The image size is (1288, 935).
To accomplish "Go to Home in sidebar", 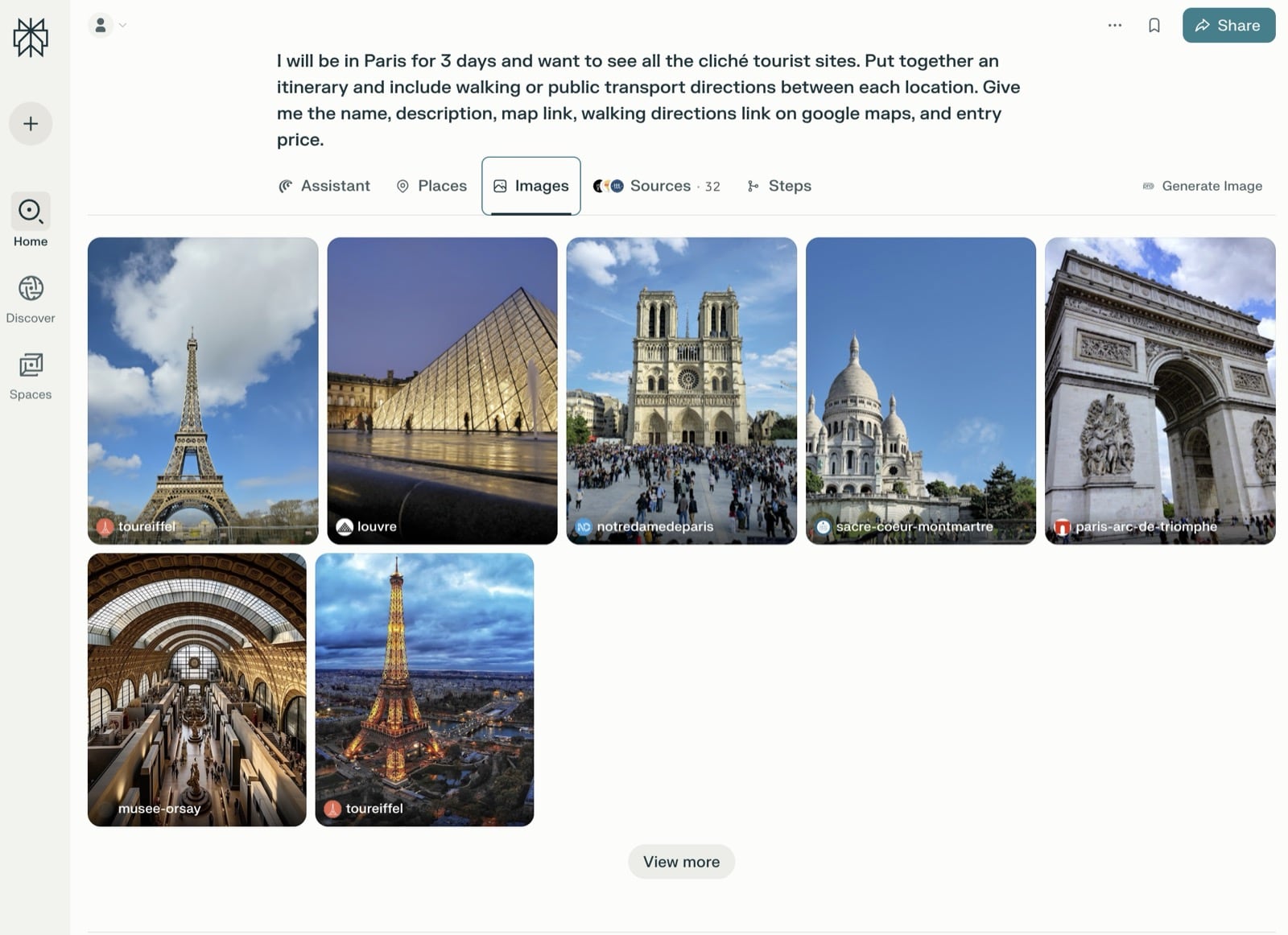I will (x=31, y=220).
